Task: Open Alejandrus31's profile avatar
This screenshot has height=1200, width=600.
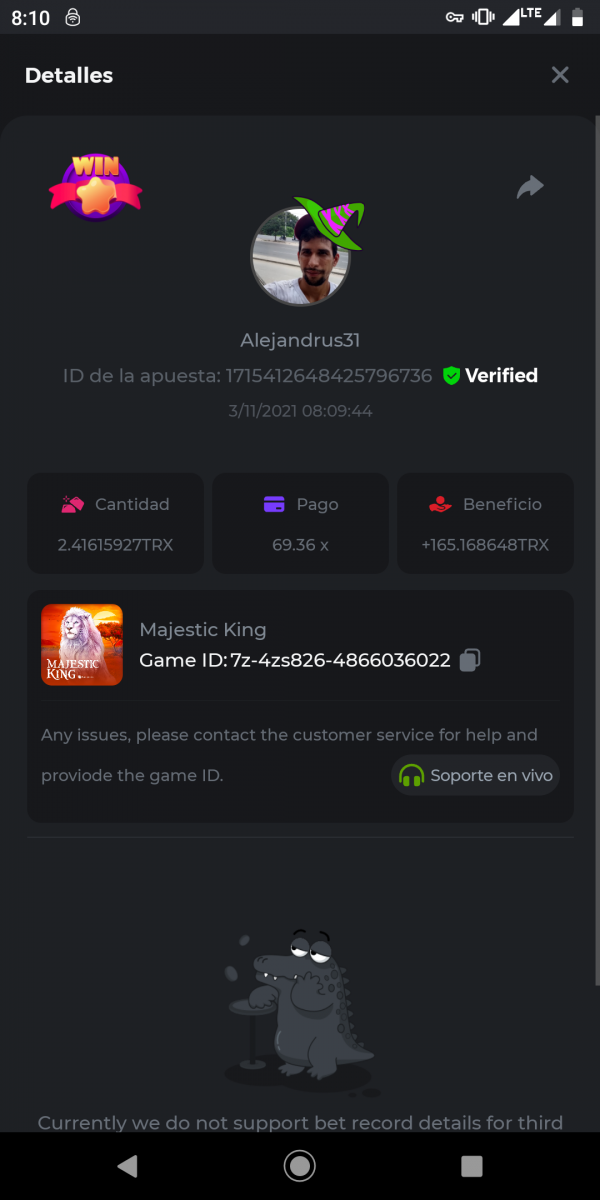Action: [x=299, y=257]
